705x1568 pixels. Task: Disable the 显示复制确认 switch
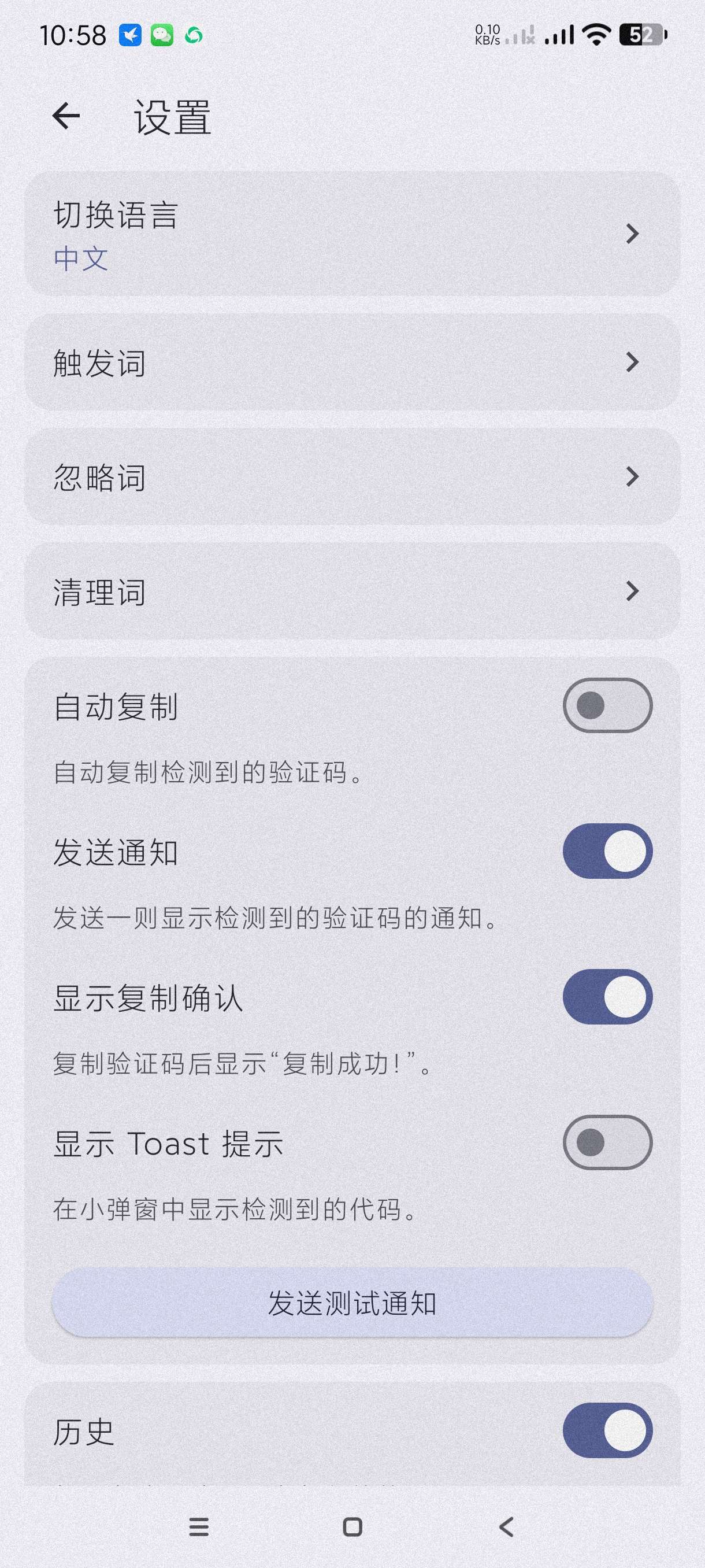(x=607, y=996)
